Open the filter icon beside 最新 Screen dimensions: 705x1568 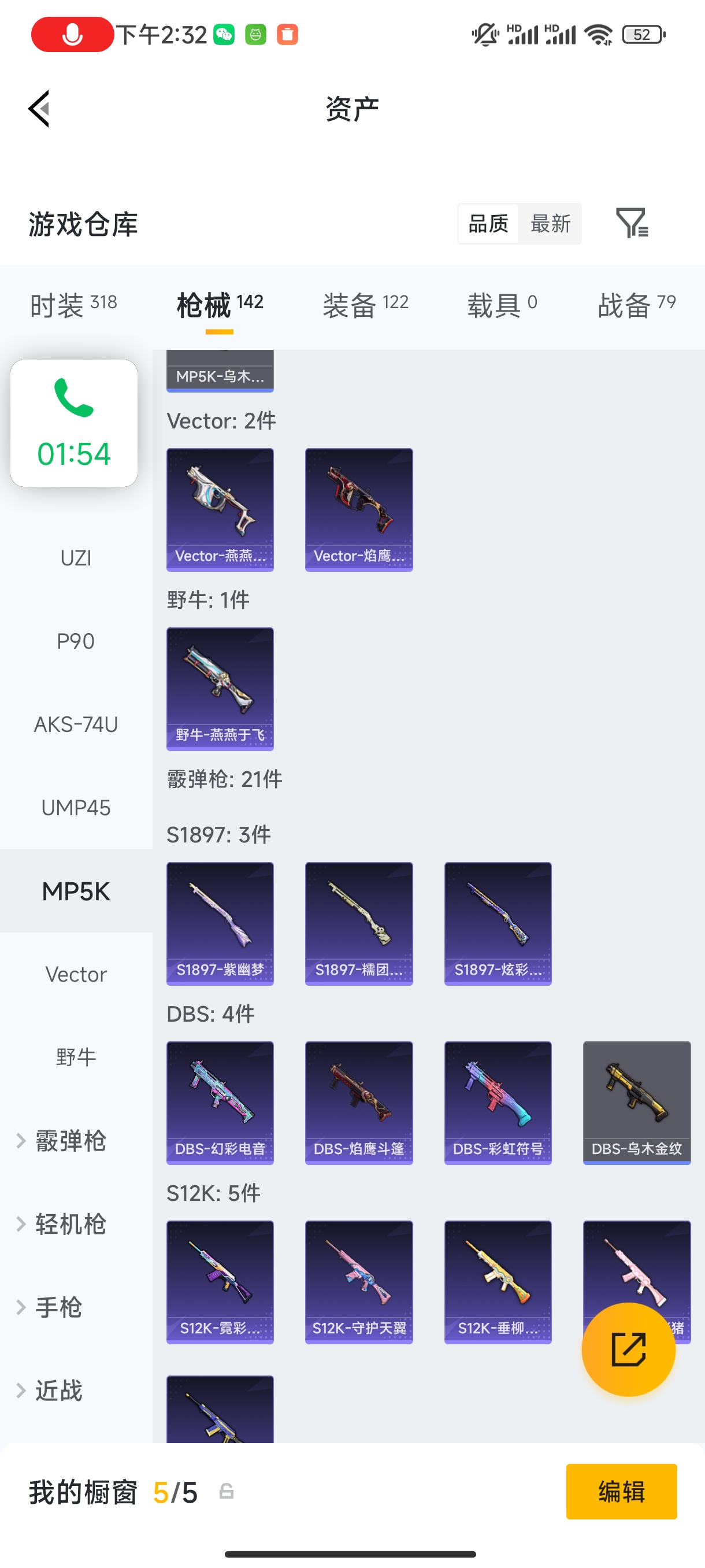point(632,223)
